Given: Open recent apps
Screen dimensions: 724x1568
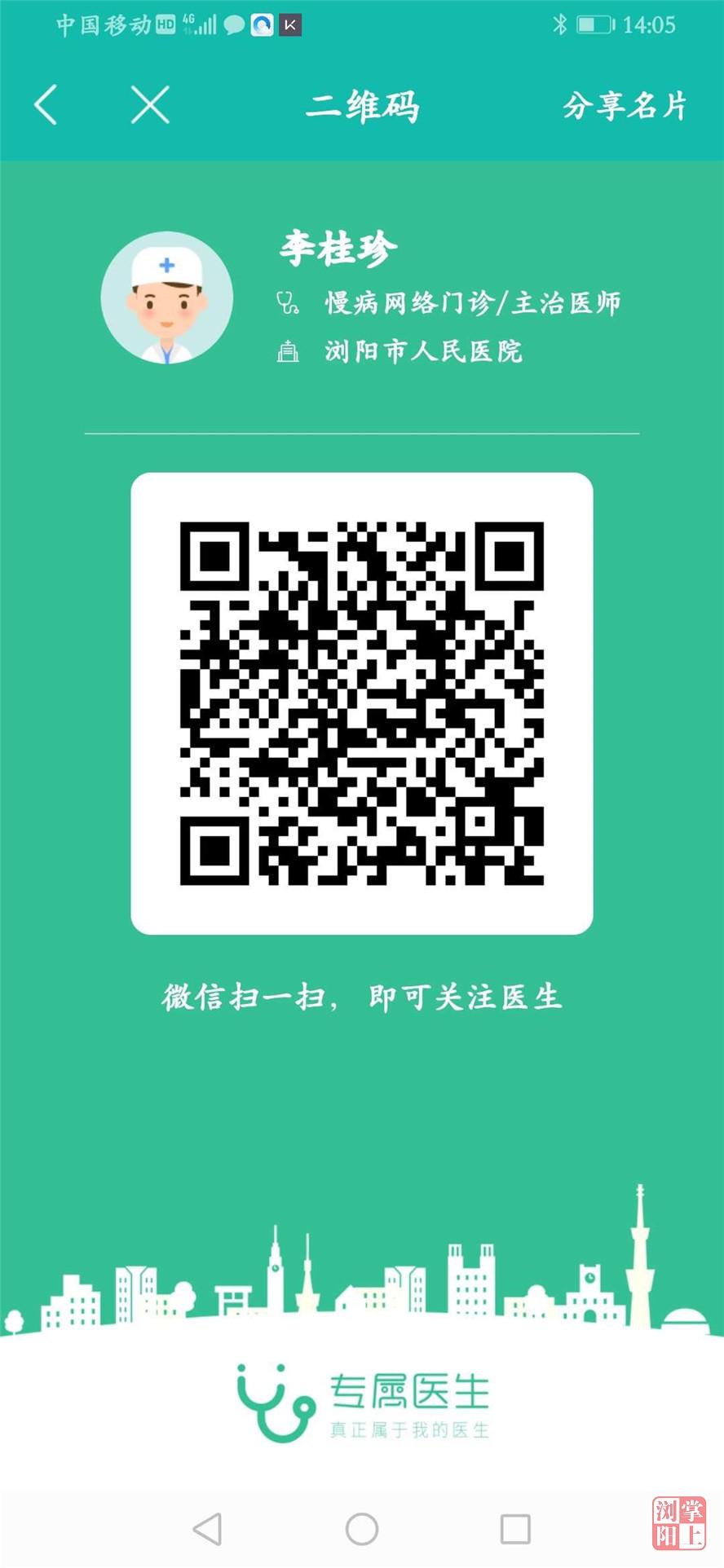Looking at the screenshot, I should click(515, 1529).
